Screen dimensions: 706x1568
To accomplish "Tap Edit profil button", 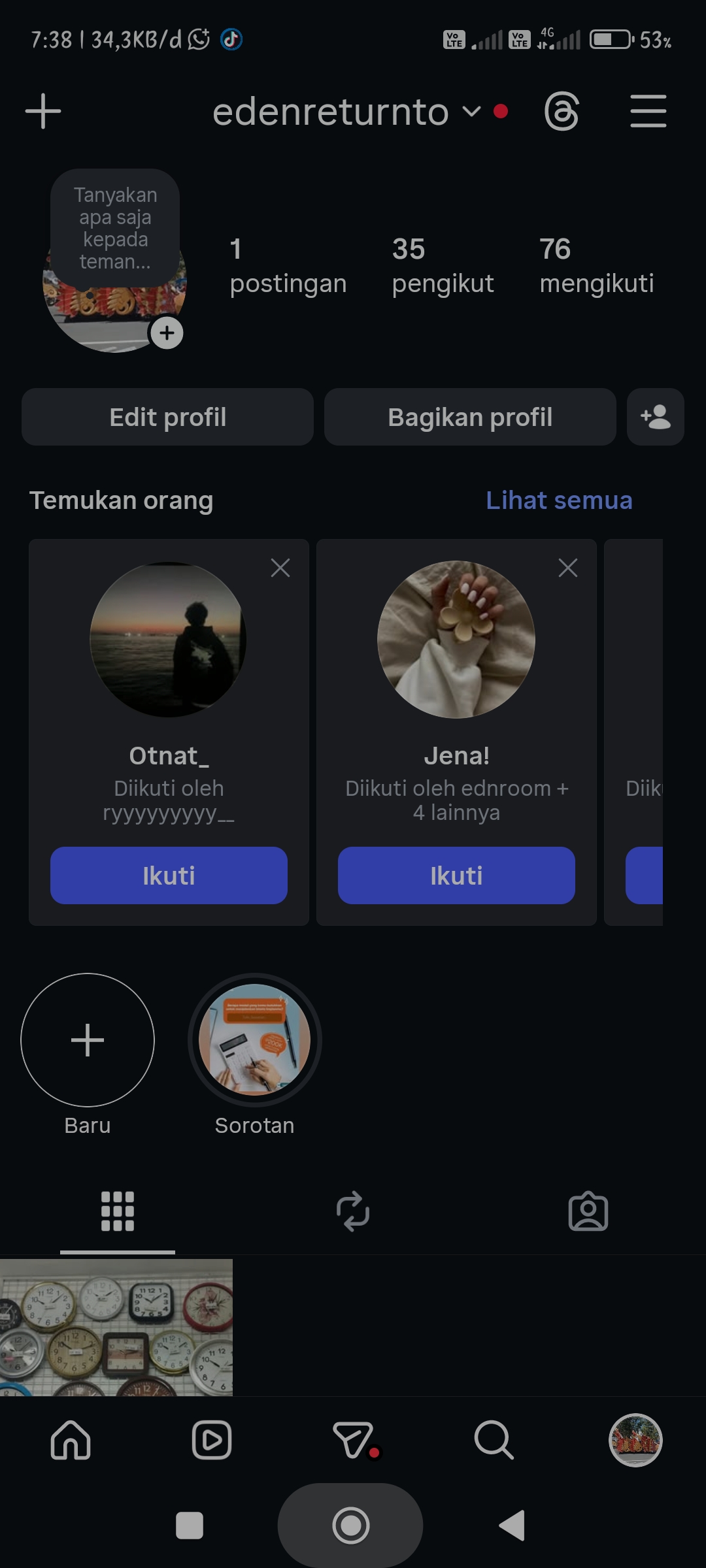I will (167, 417).
